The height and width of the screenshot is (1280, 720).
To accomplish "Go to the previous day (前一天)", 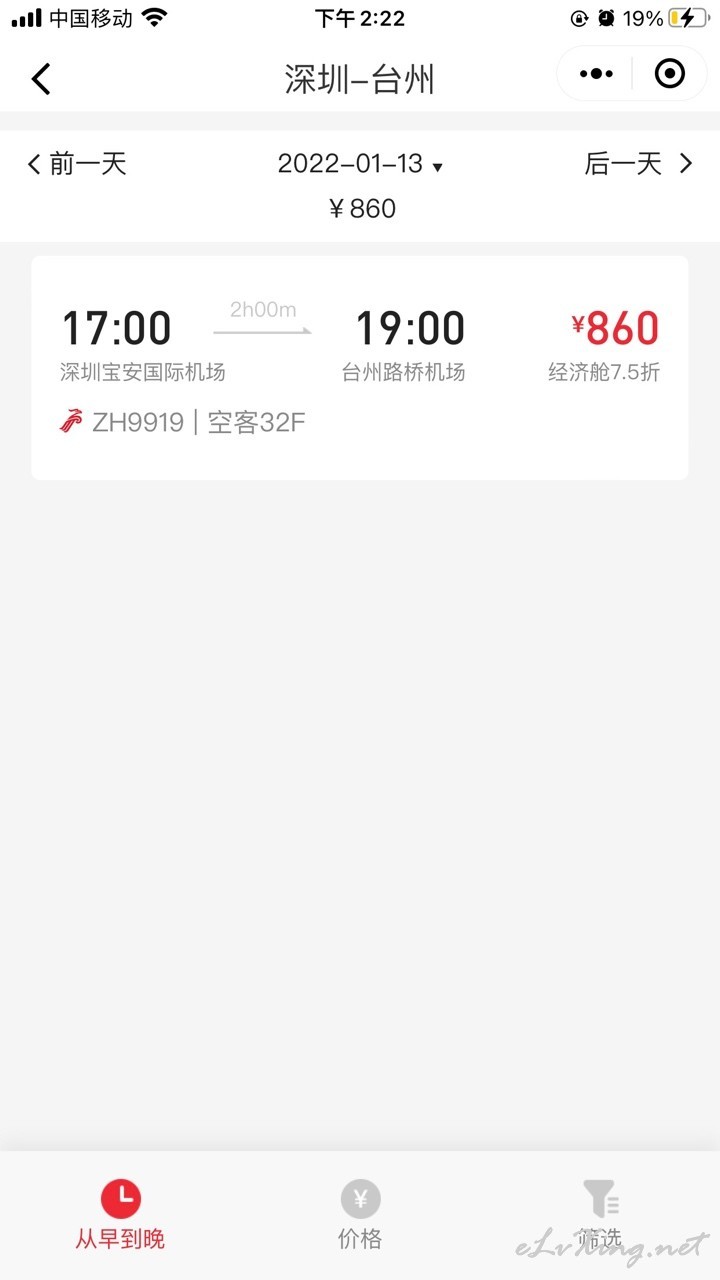I will tap(77, 164).
